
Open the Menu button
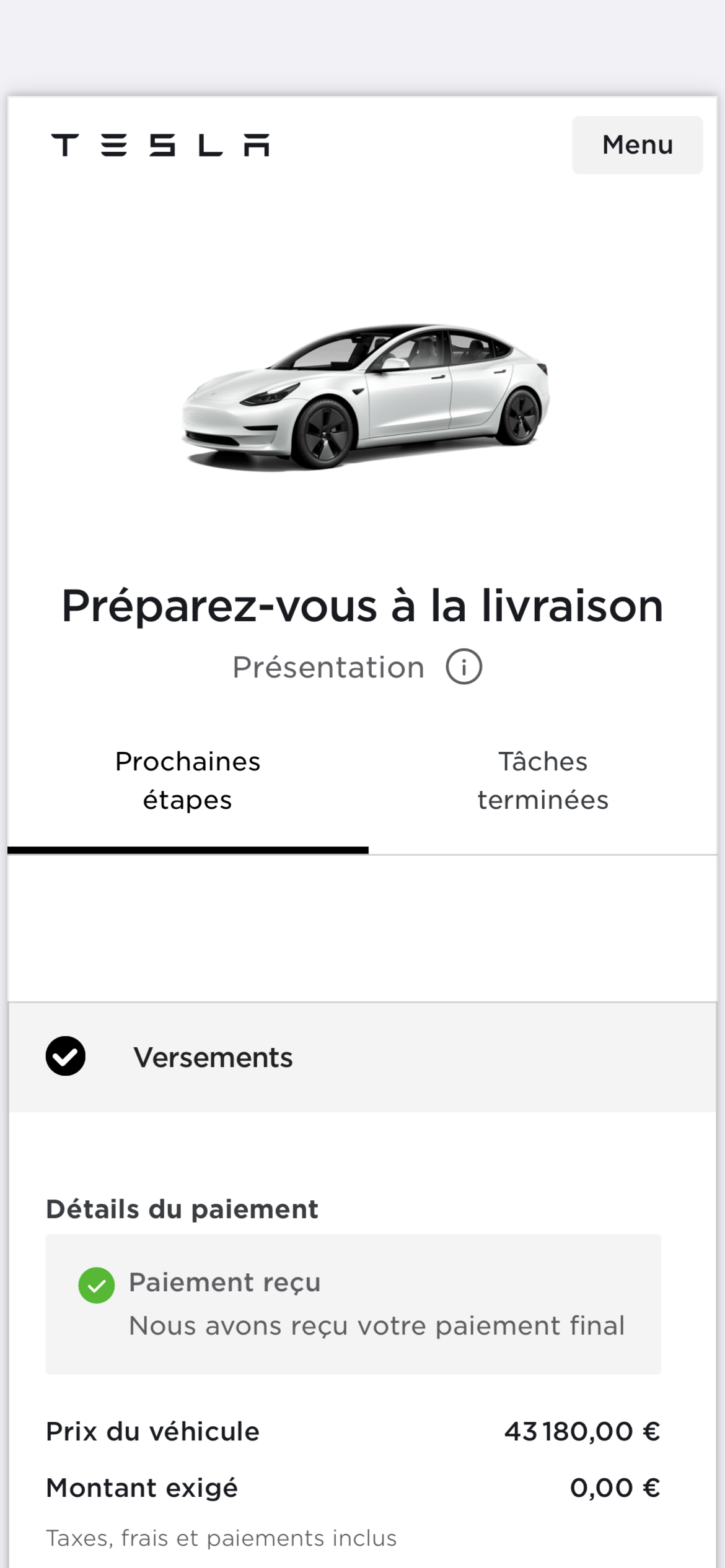(x=637, y=145)
